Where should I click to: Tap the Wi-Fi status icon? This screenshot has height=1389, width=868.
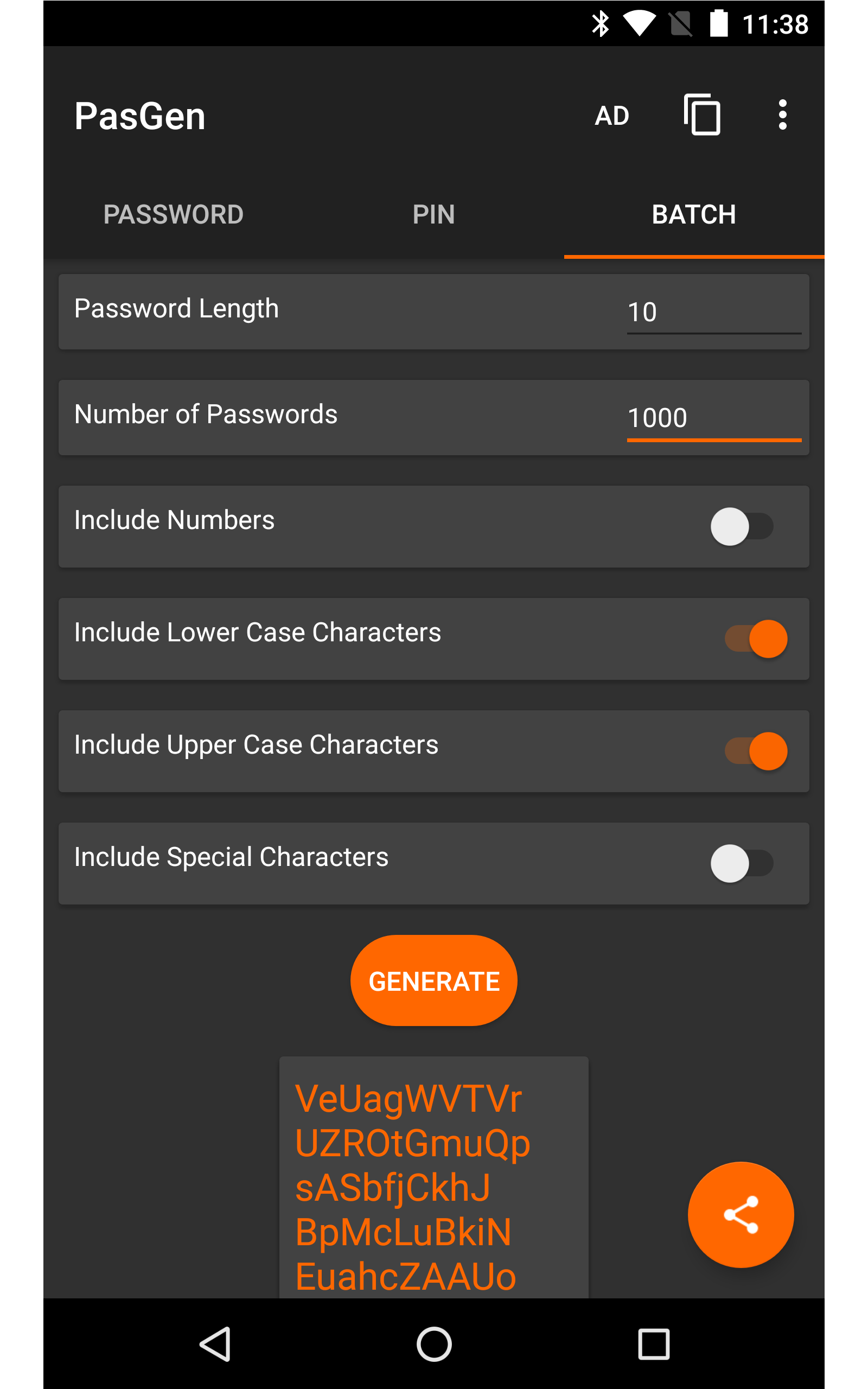641,23
